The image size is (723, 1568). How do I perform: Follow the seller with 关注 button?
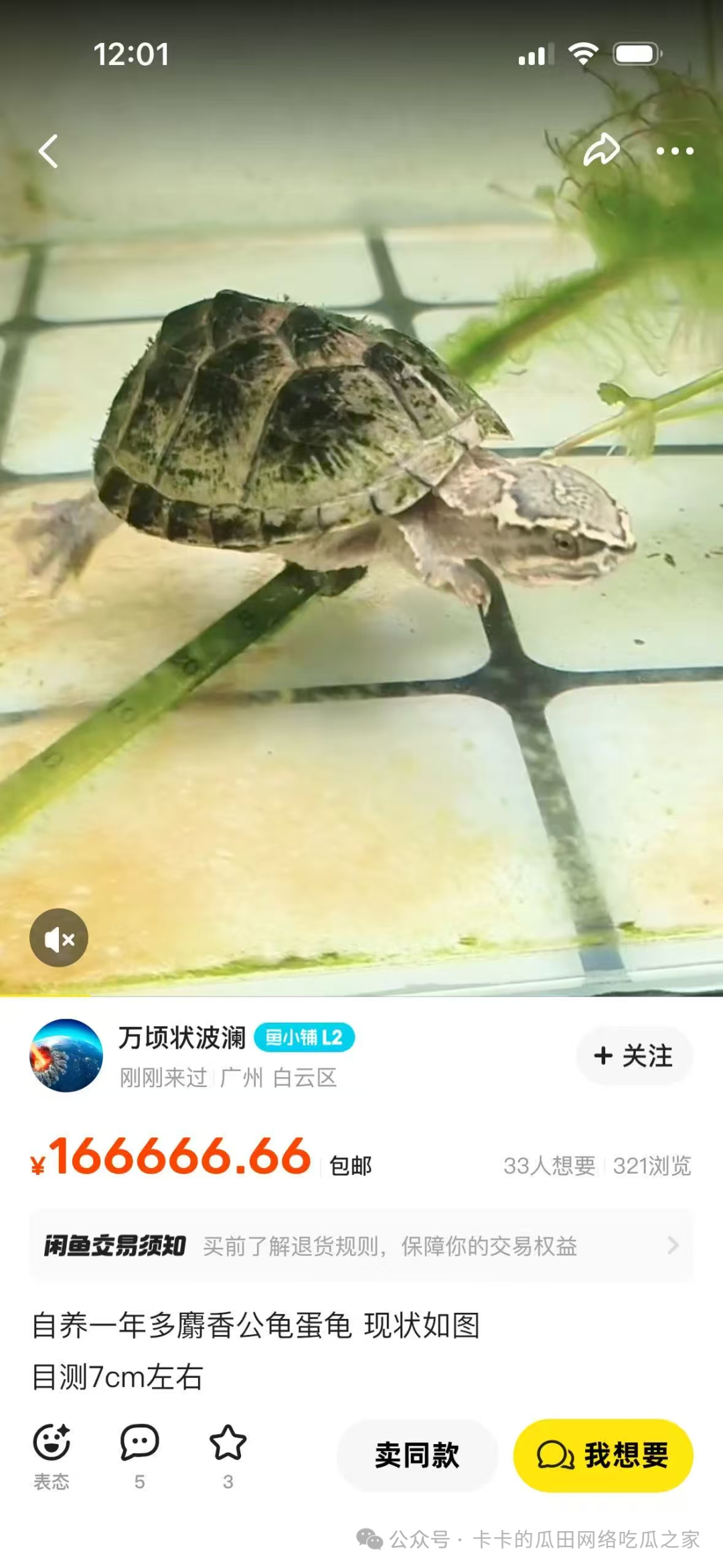point(633,1056)
